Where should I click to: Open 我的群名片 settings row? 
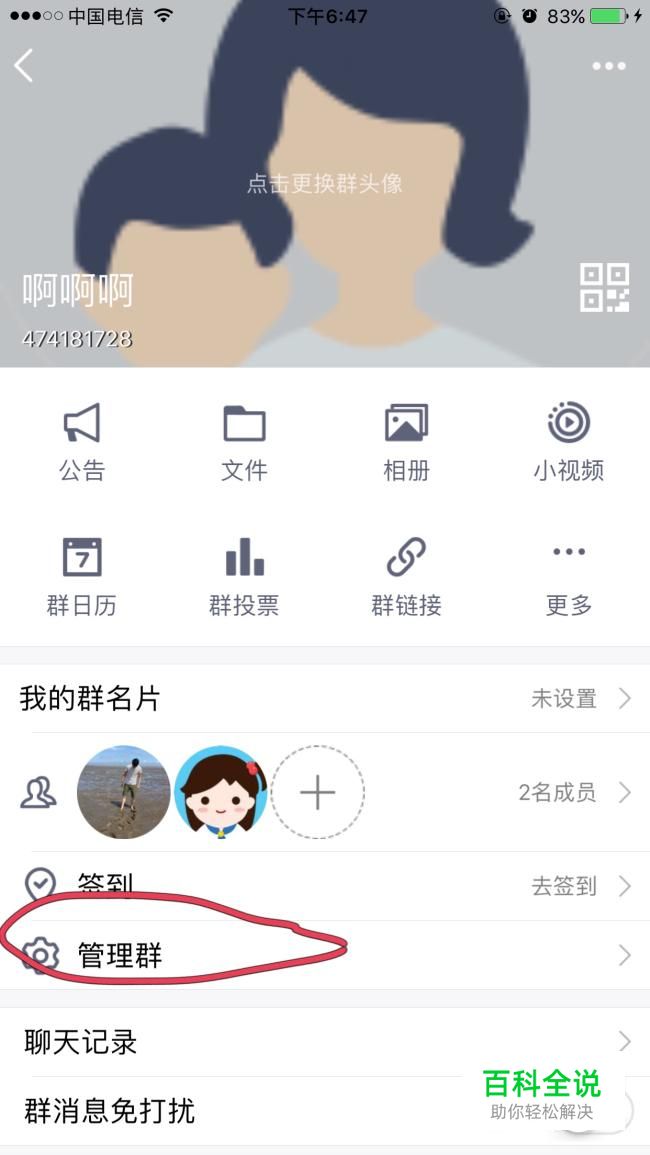[325, 698]
